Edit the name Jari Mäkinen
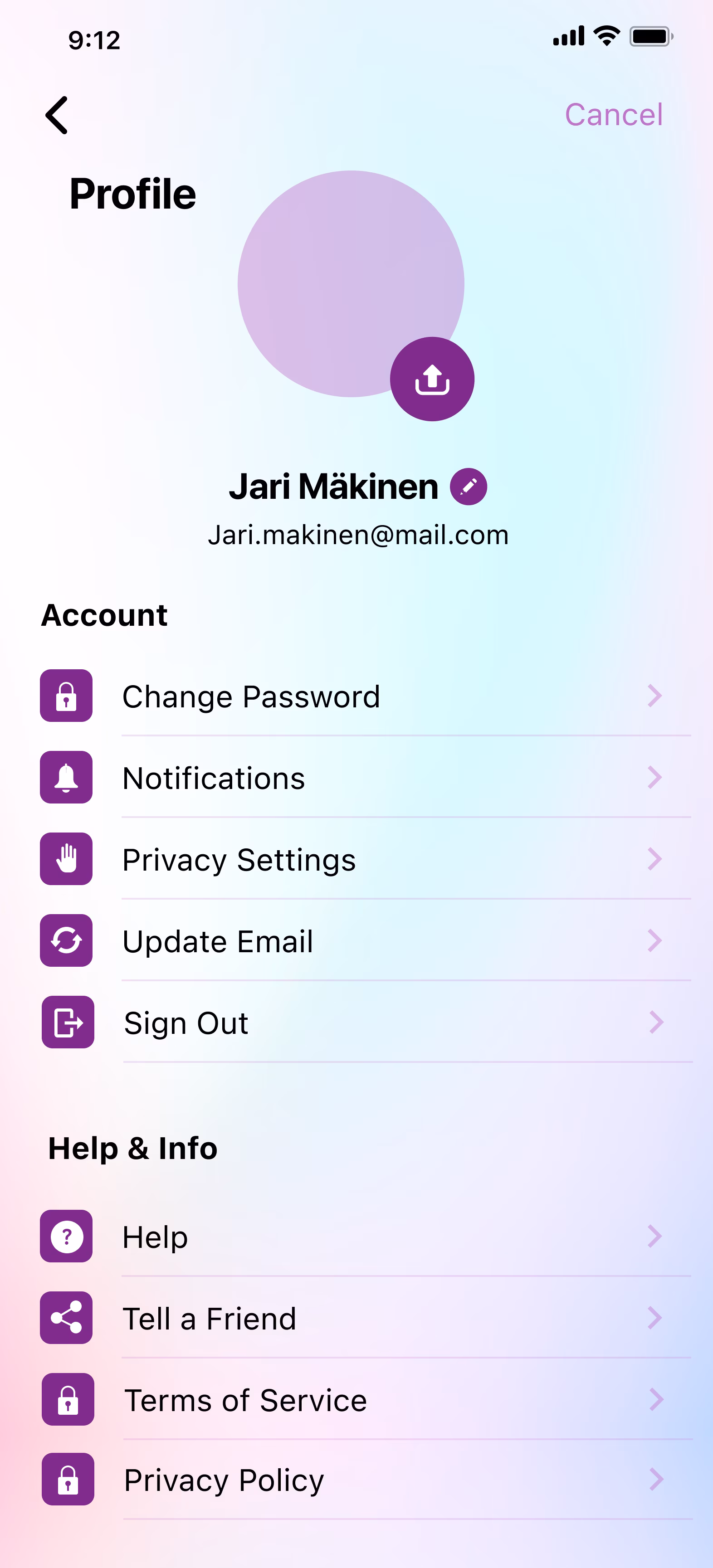Image resolution: width=713 pixels, height=1568 pixels. click(x=468, y=487)
